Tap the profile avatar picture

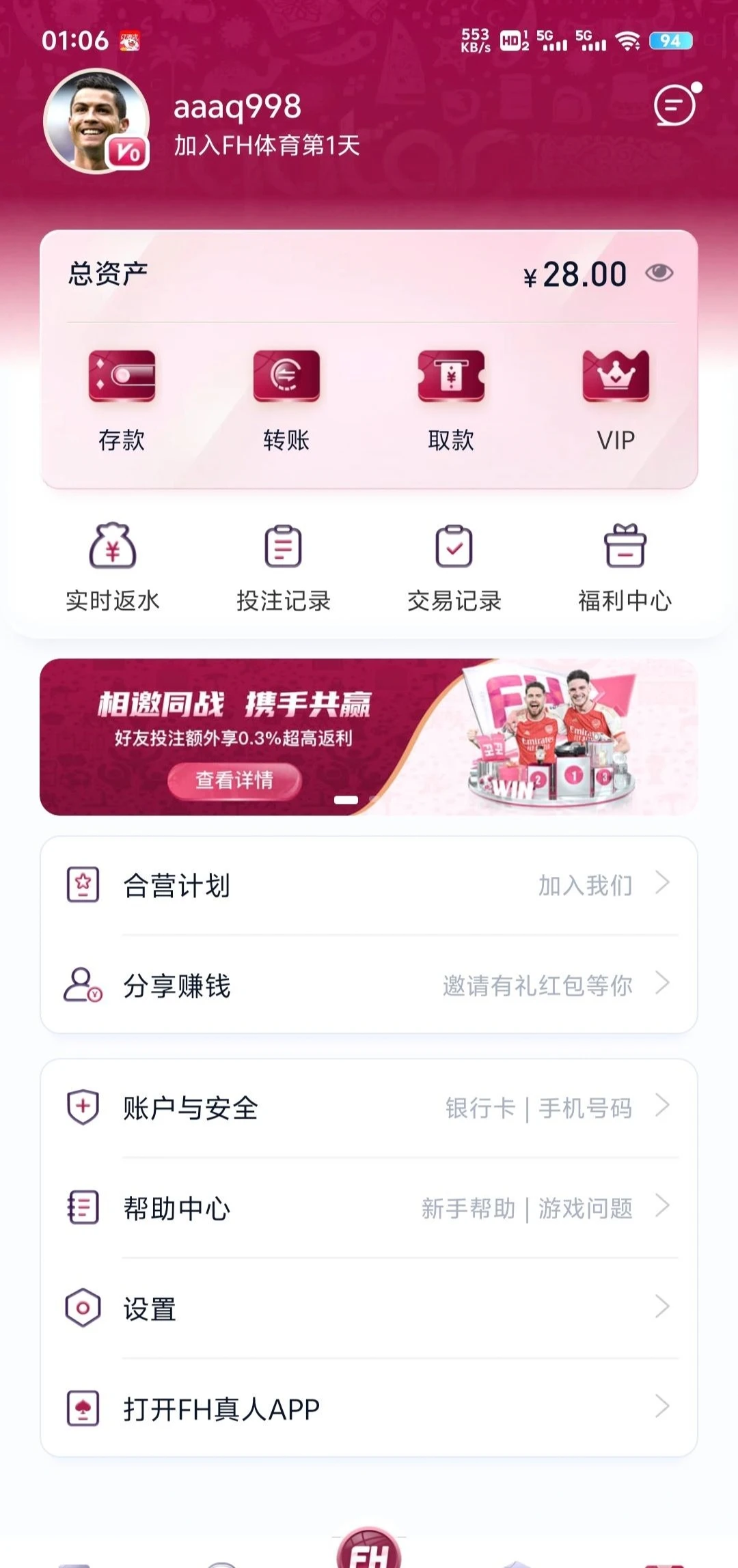click(x=96, y=121)
